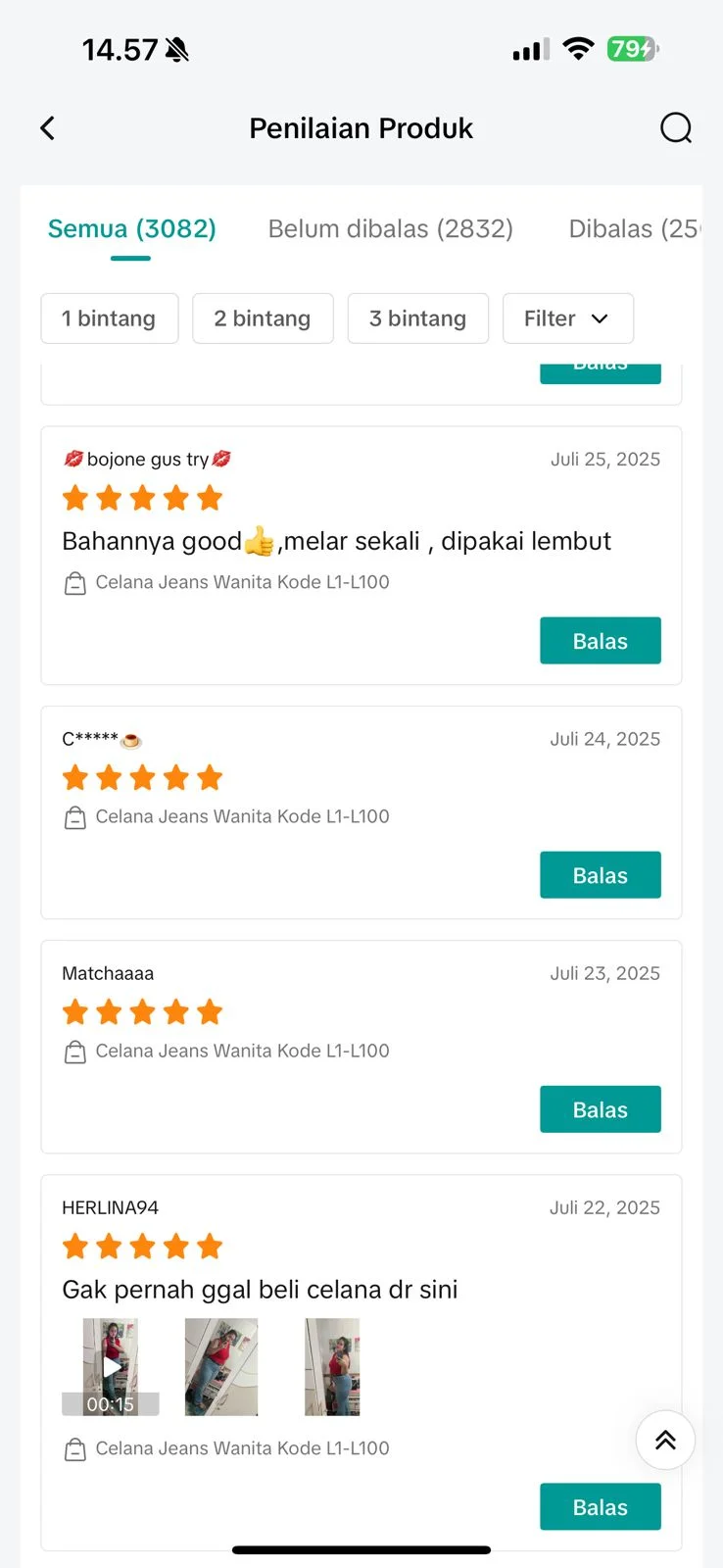Tap the product bag icon on Matchaaaa's review
The height and width of the screenshot is (1568, 723).
pos(75,1052)
